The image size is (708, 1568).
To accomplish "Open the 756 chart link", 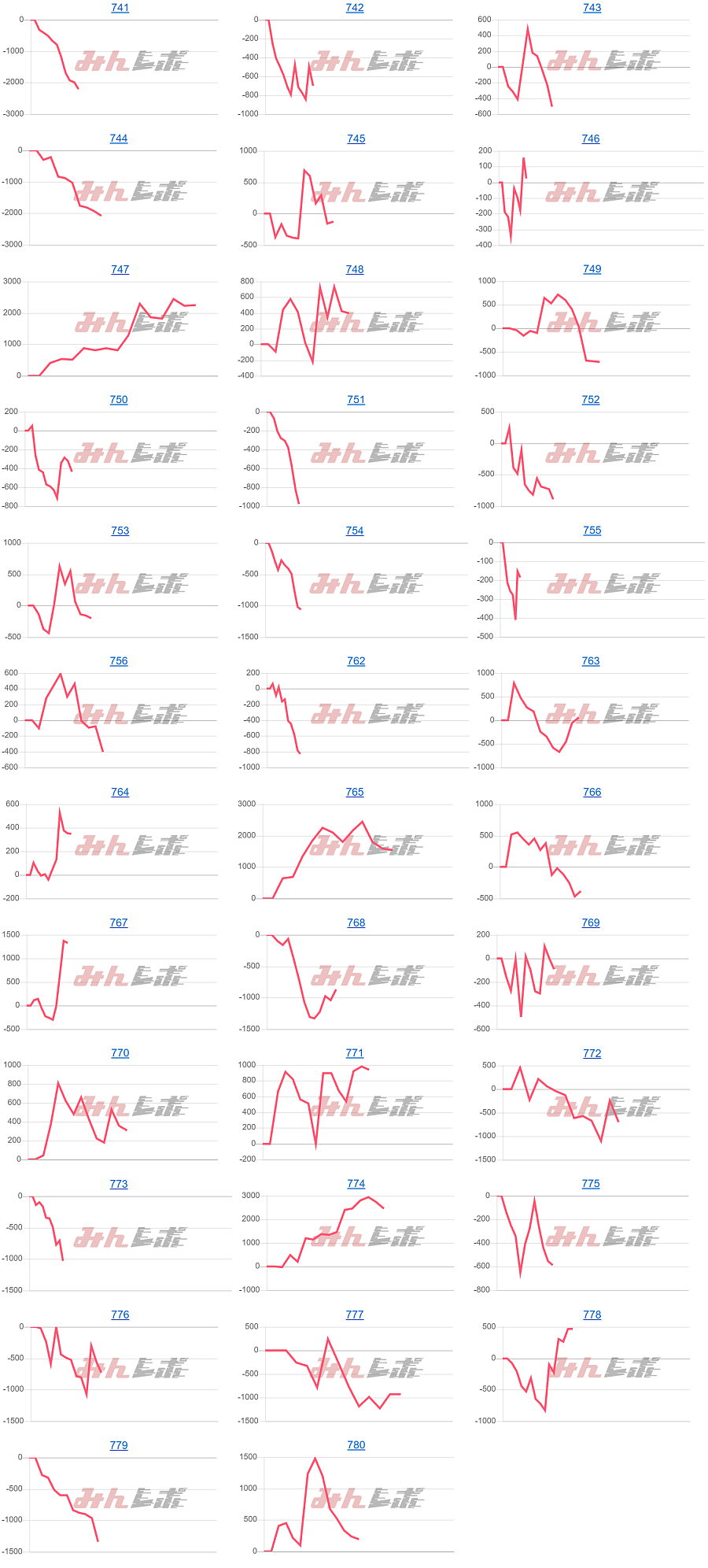I will pos(119,661).
